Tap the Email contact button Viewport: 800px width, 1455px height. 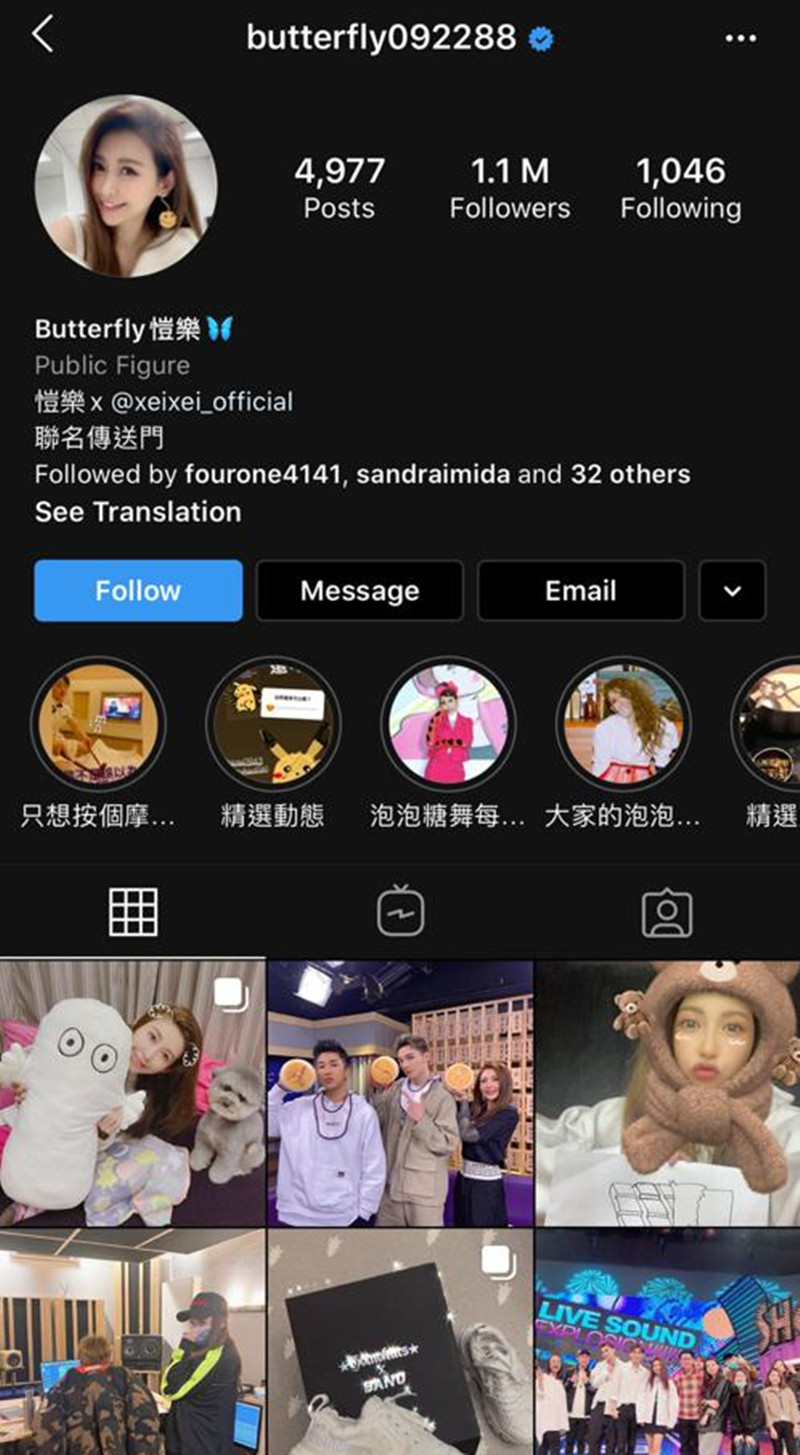pos(580,590)
